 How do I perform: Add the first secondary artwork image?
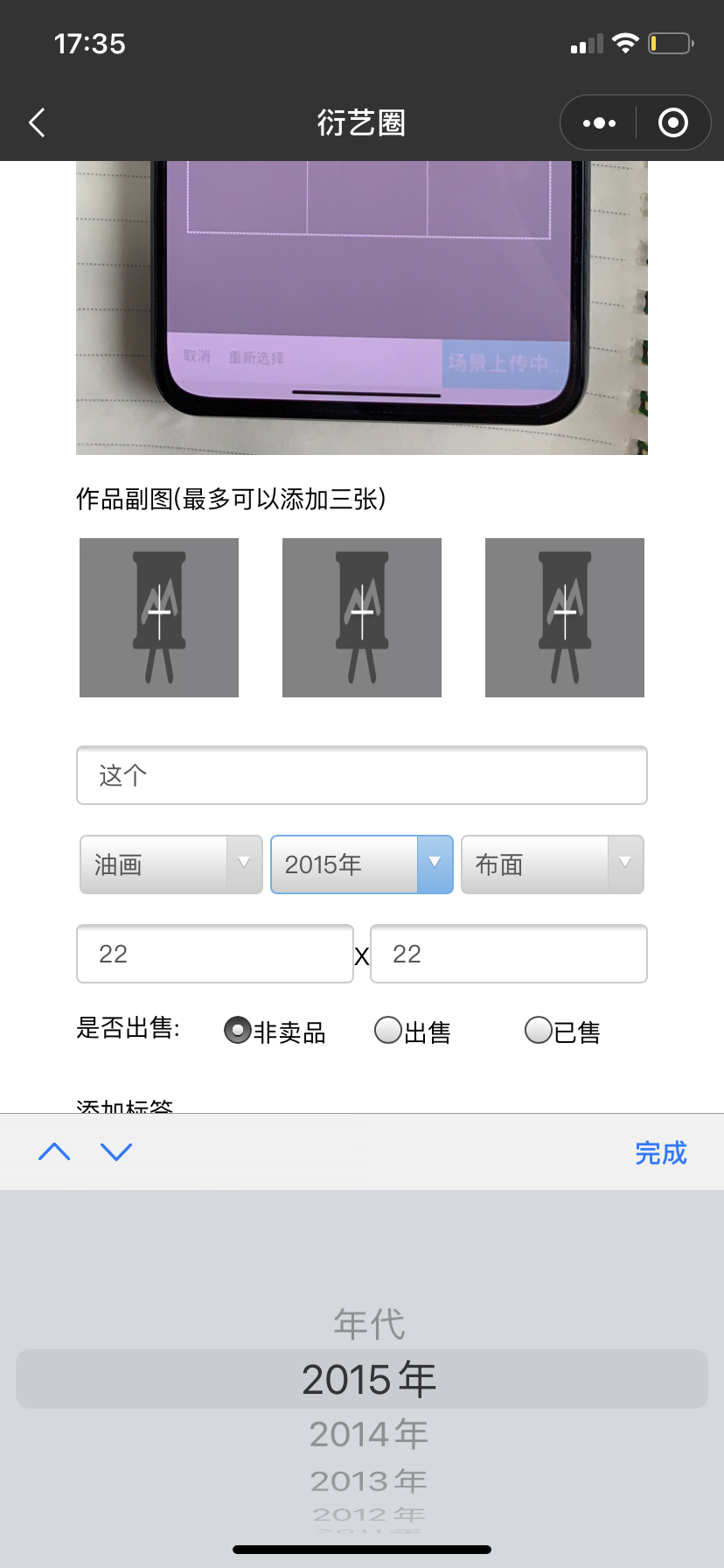159,618
